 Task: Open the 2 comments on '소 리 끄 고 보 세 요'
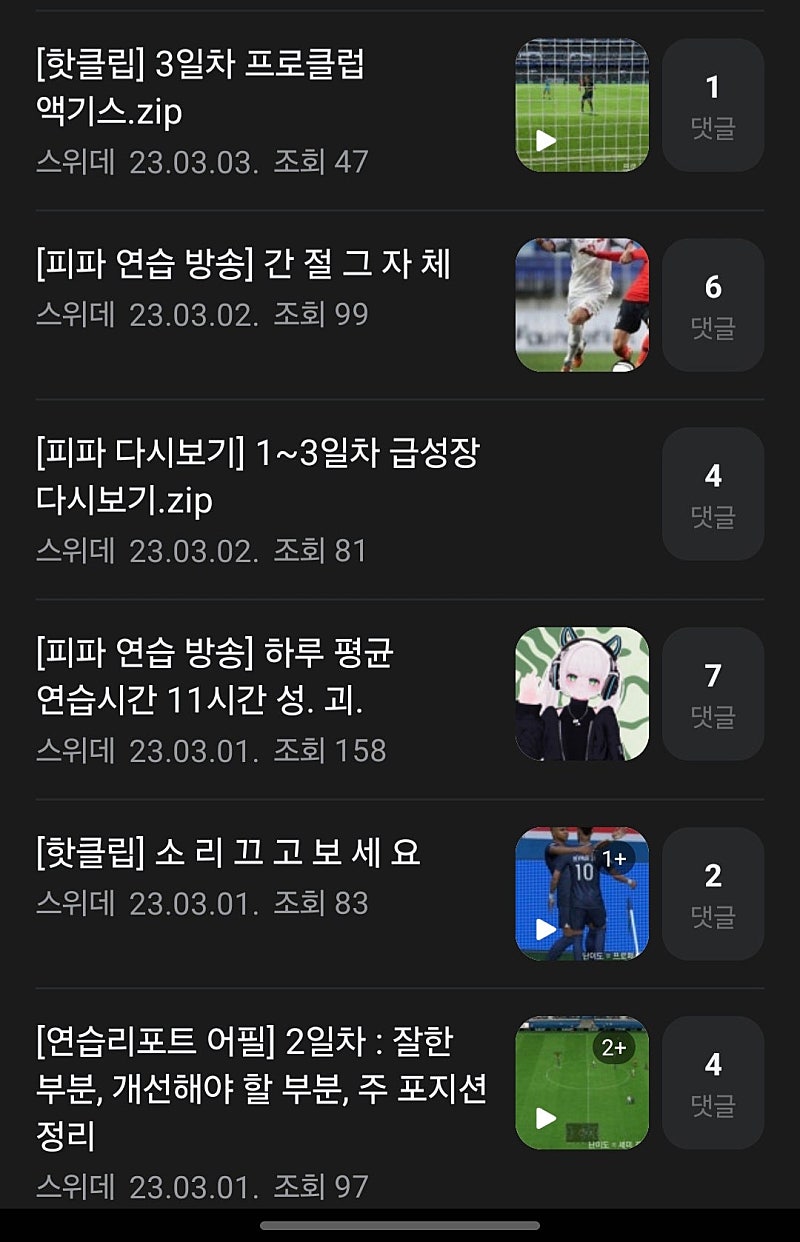point(713,894)
